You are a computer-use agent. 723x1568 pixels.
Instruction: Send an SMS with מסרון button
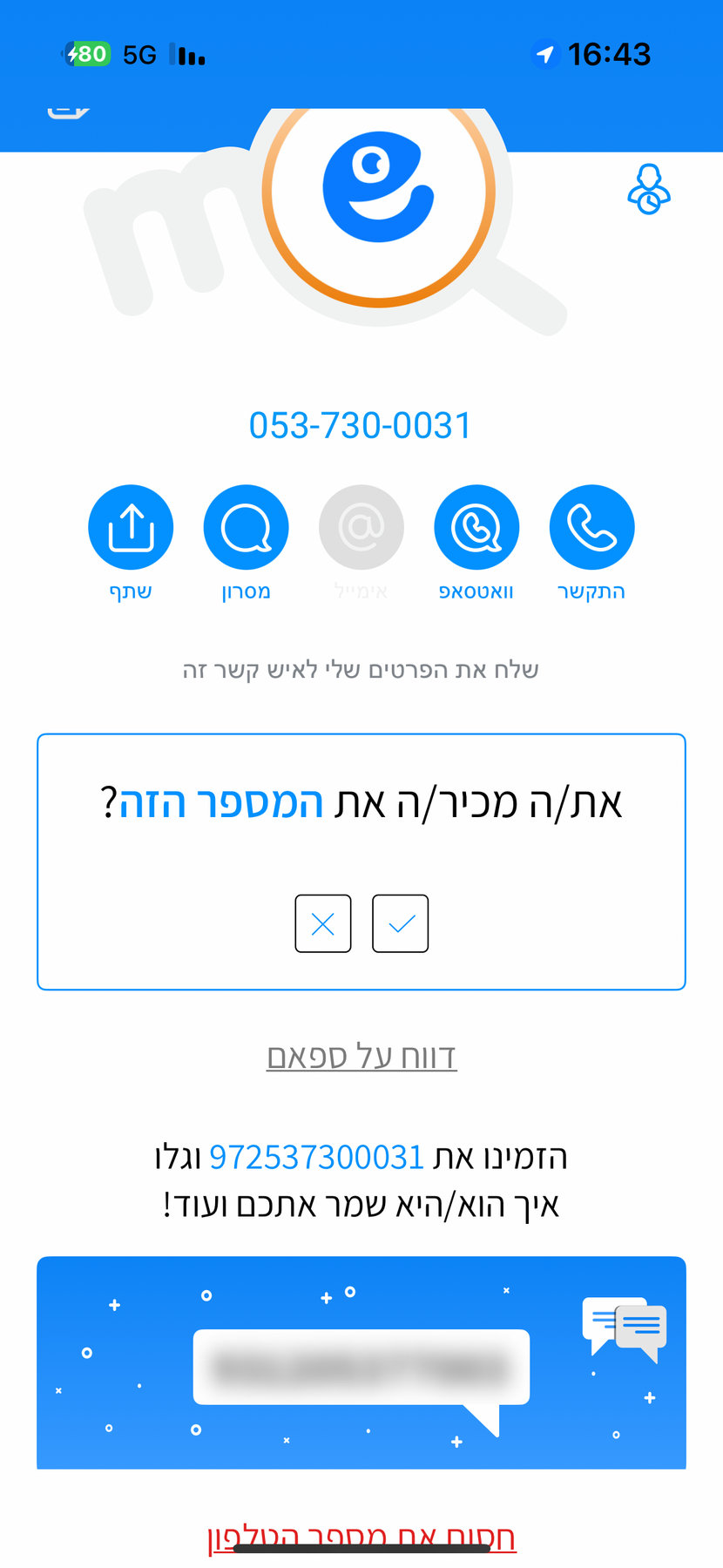point(246,528)
